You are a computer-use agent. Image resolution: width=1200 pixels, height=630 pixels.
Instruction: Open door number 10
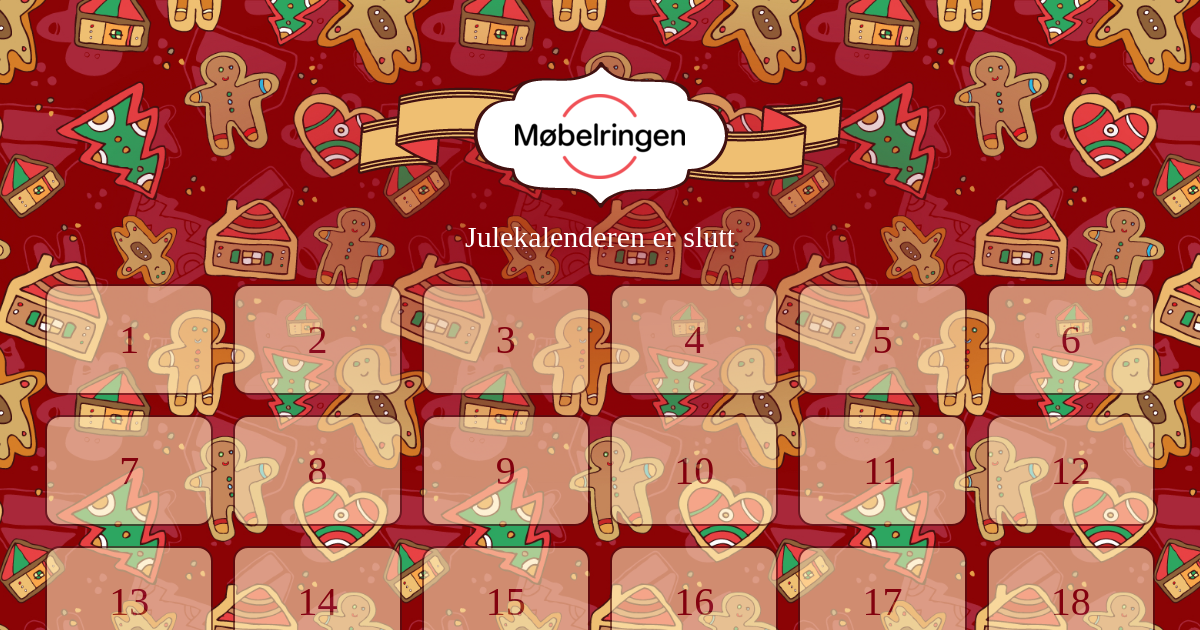click(694, 471)
